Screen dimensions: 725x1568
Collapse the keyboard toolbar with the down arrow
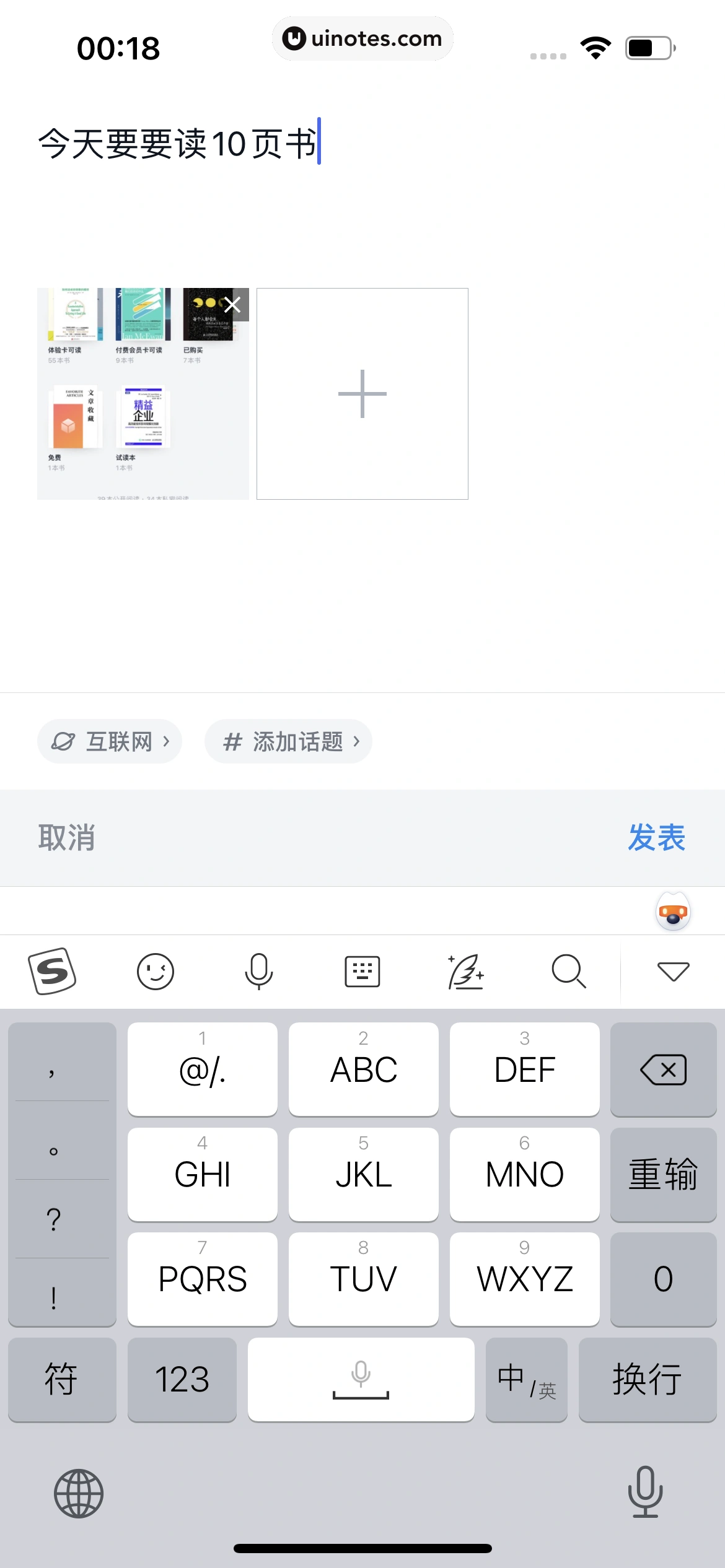pos(672,971)
